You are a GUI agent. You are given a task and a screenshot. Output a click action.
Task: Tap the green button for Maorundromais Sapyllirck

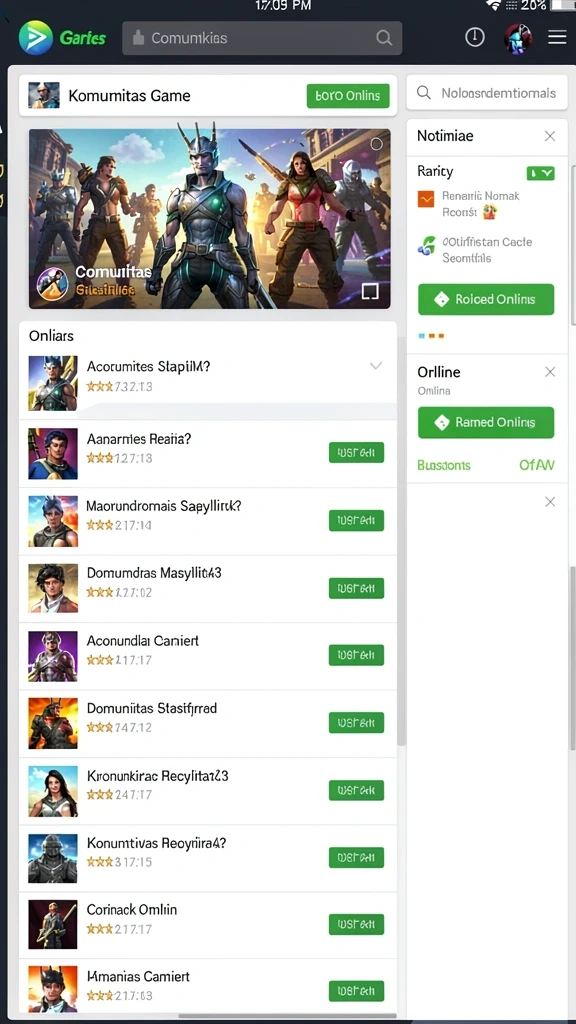[x=356, y=520]
